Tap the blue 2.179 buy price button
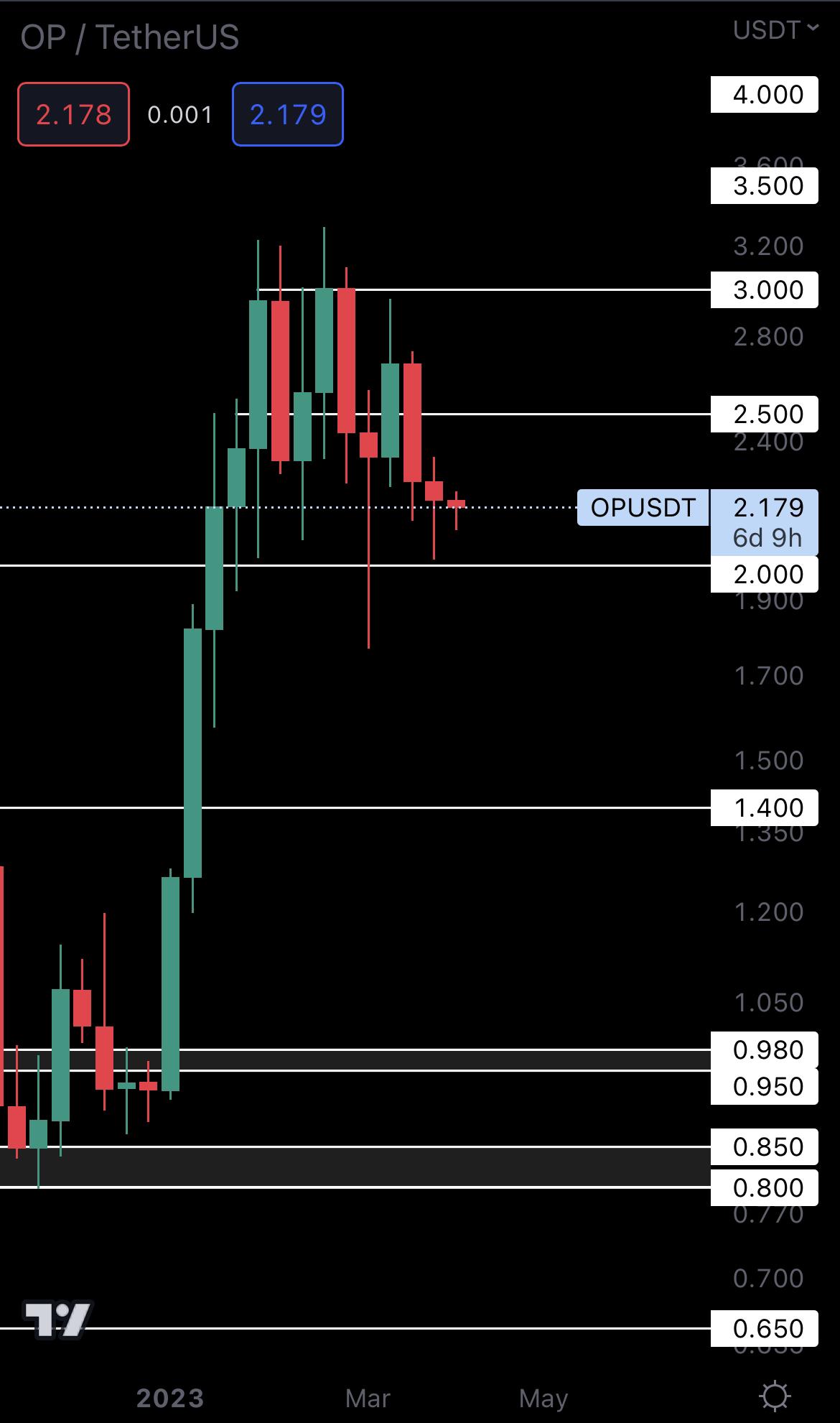 pos(287,115)
